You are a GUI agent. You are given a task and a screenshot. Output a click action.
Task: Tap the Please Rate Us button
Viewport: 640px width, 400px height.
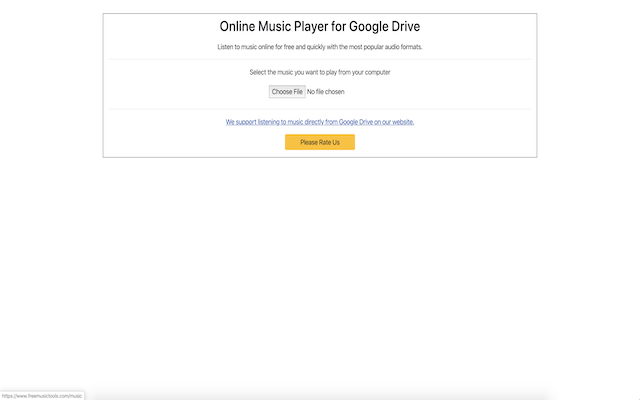[320, 142]
